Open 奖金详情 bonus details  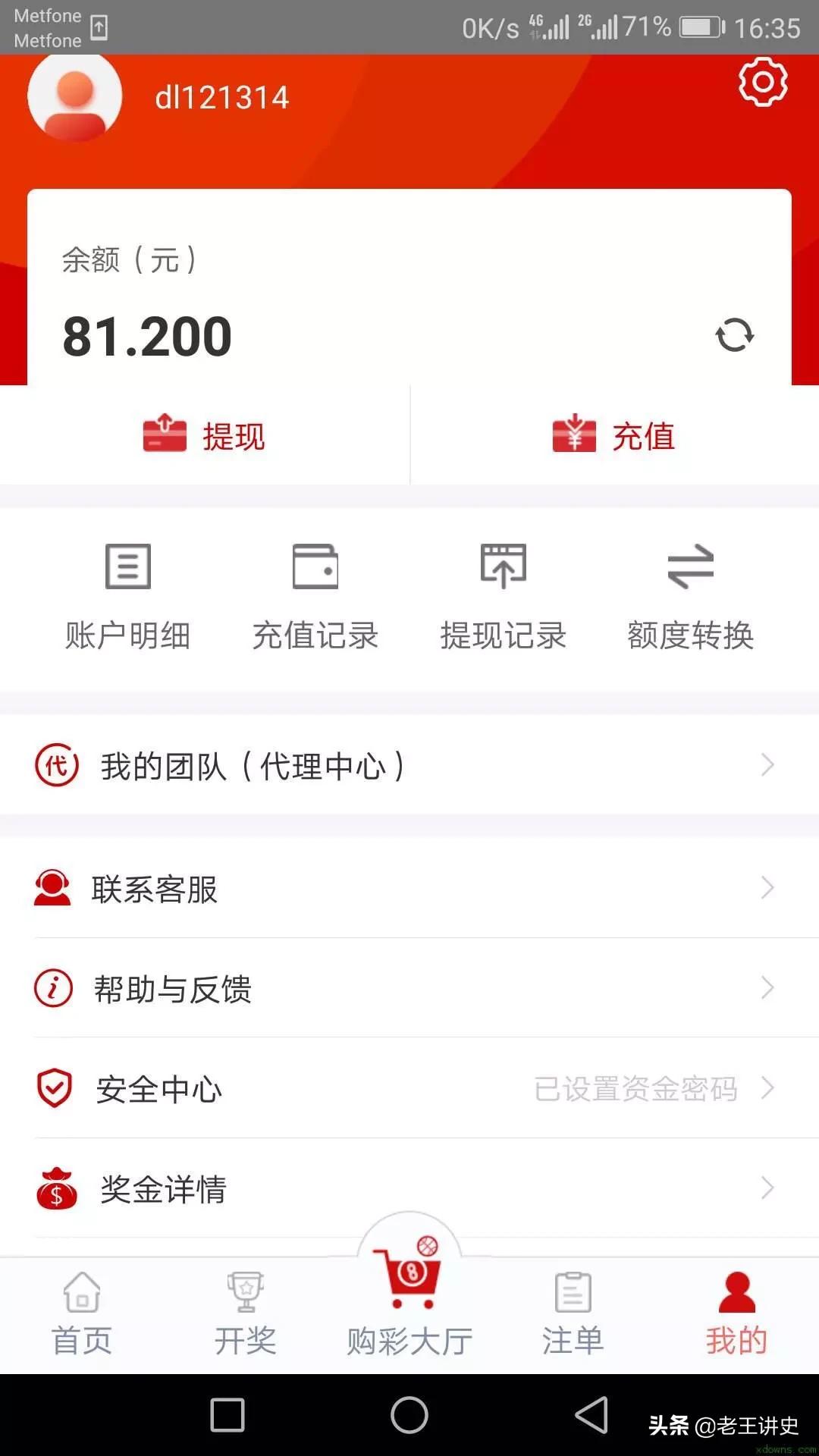pyautogui.click(x=409, y=1188)
